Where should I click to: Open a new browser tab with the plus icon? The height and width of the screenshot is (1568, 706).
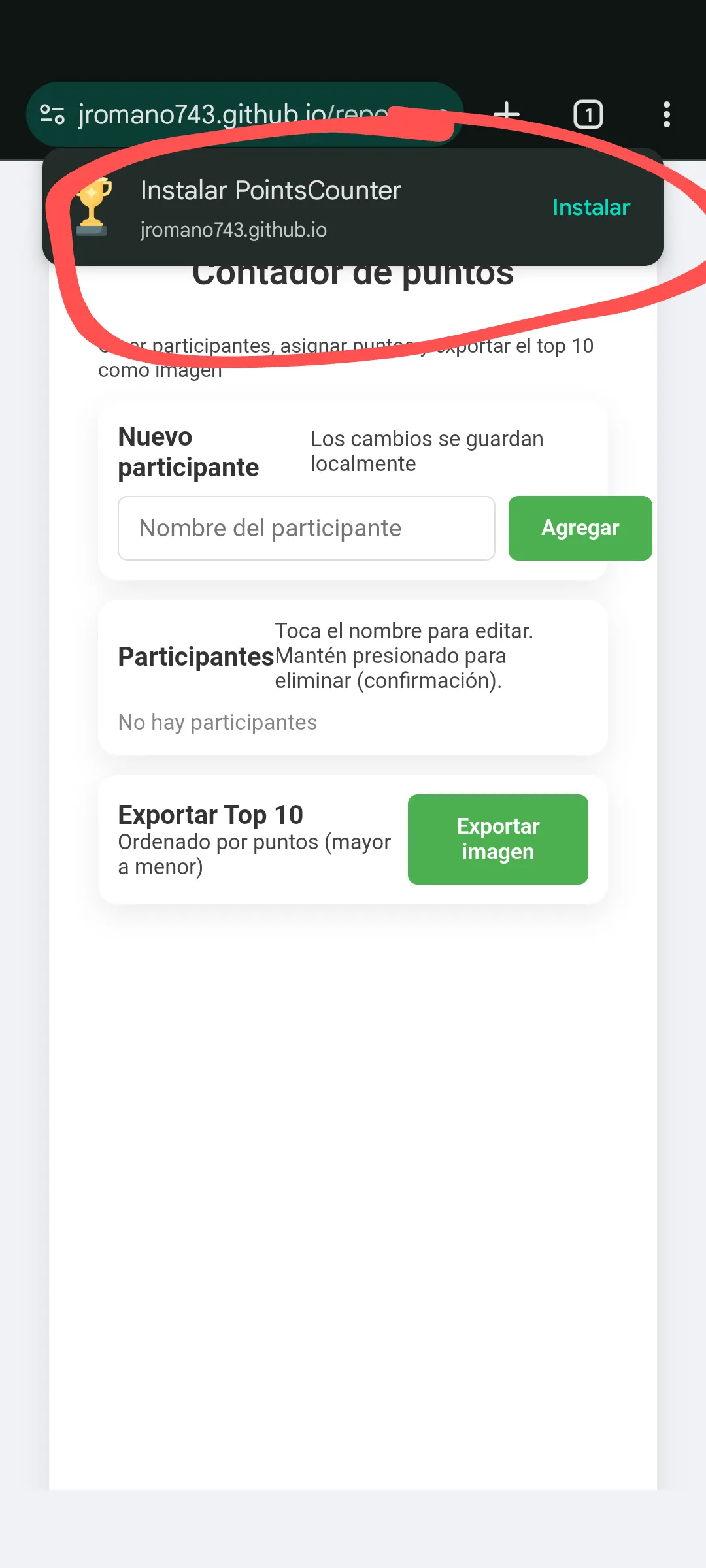507,114
